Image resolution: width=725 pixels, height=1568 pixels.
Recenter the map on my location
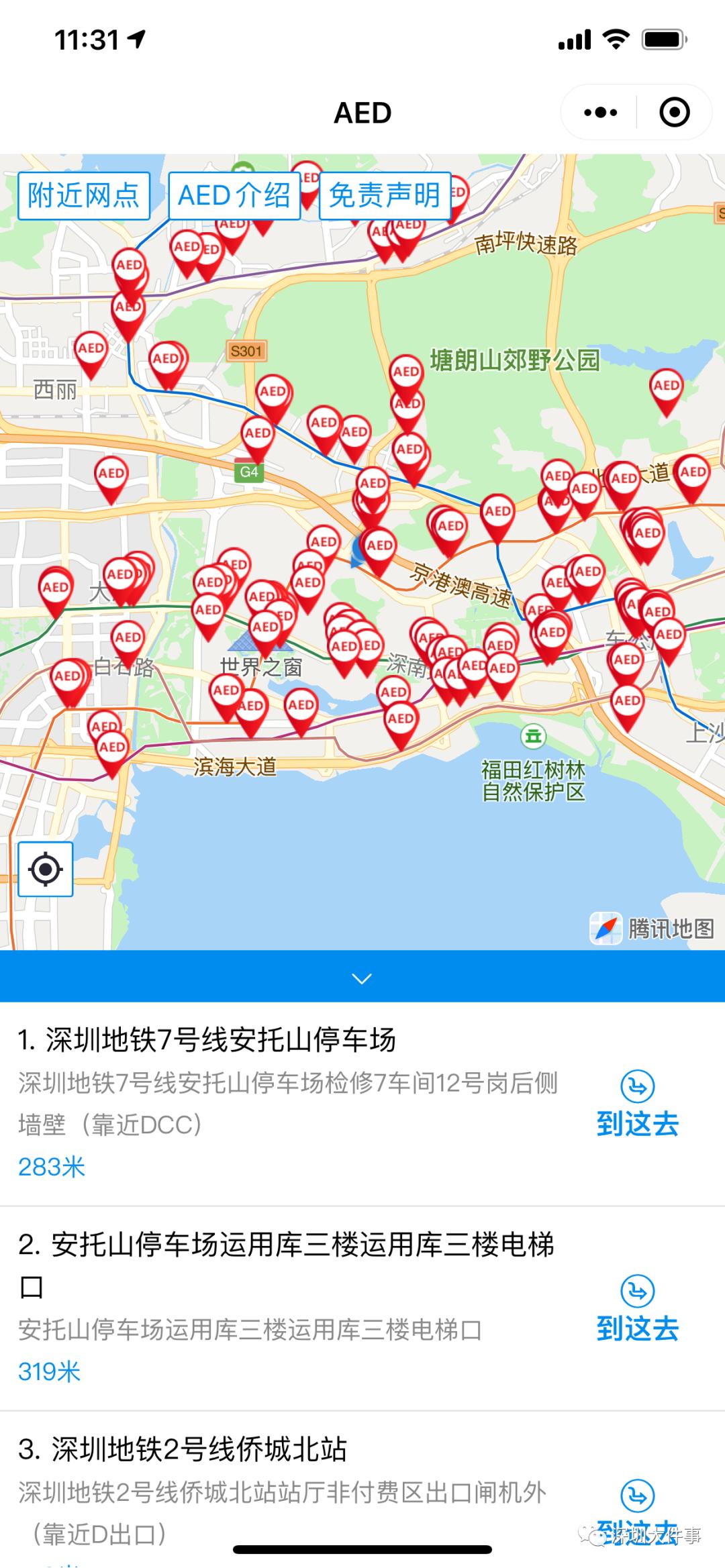[46, 869]
